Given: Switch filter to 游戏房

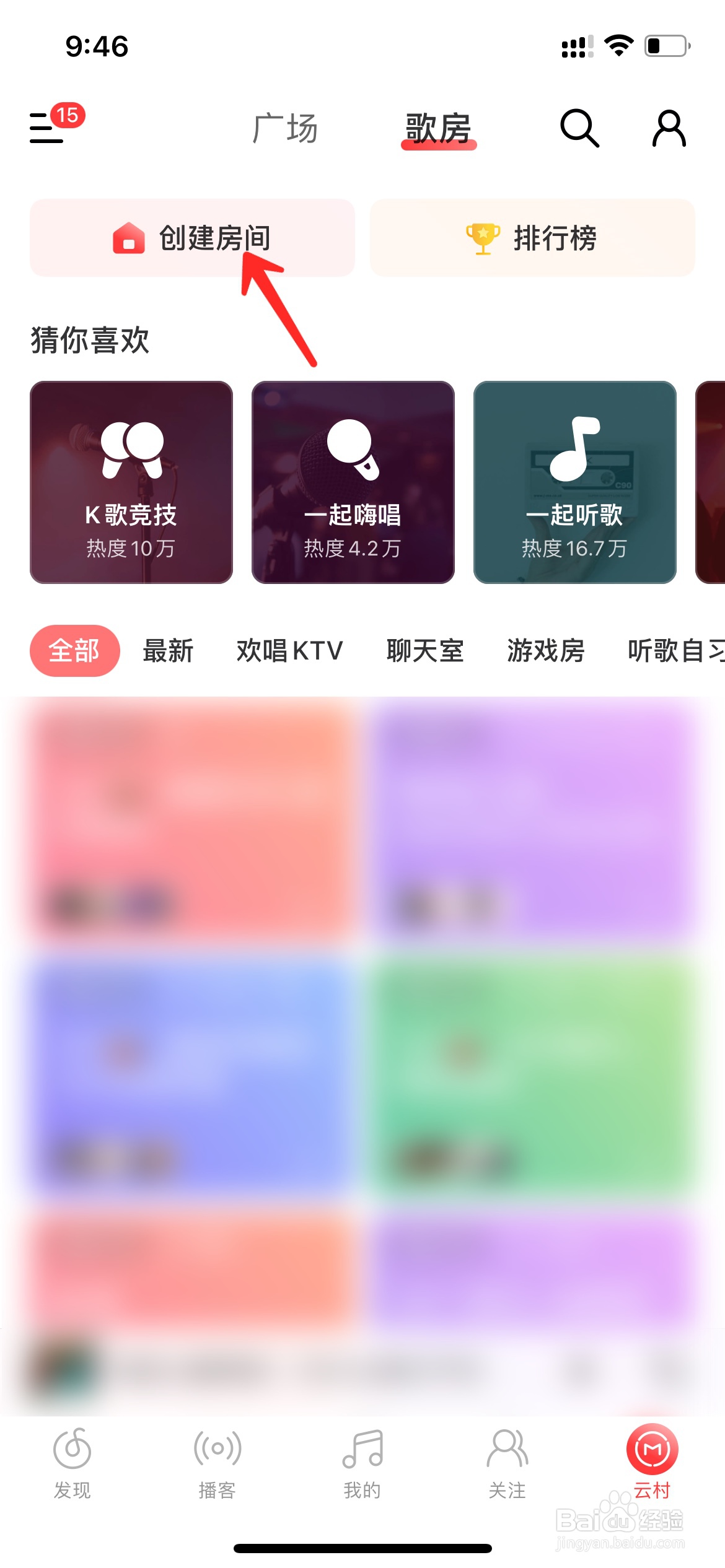Looking at the screenshot, I should point(545,651).
